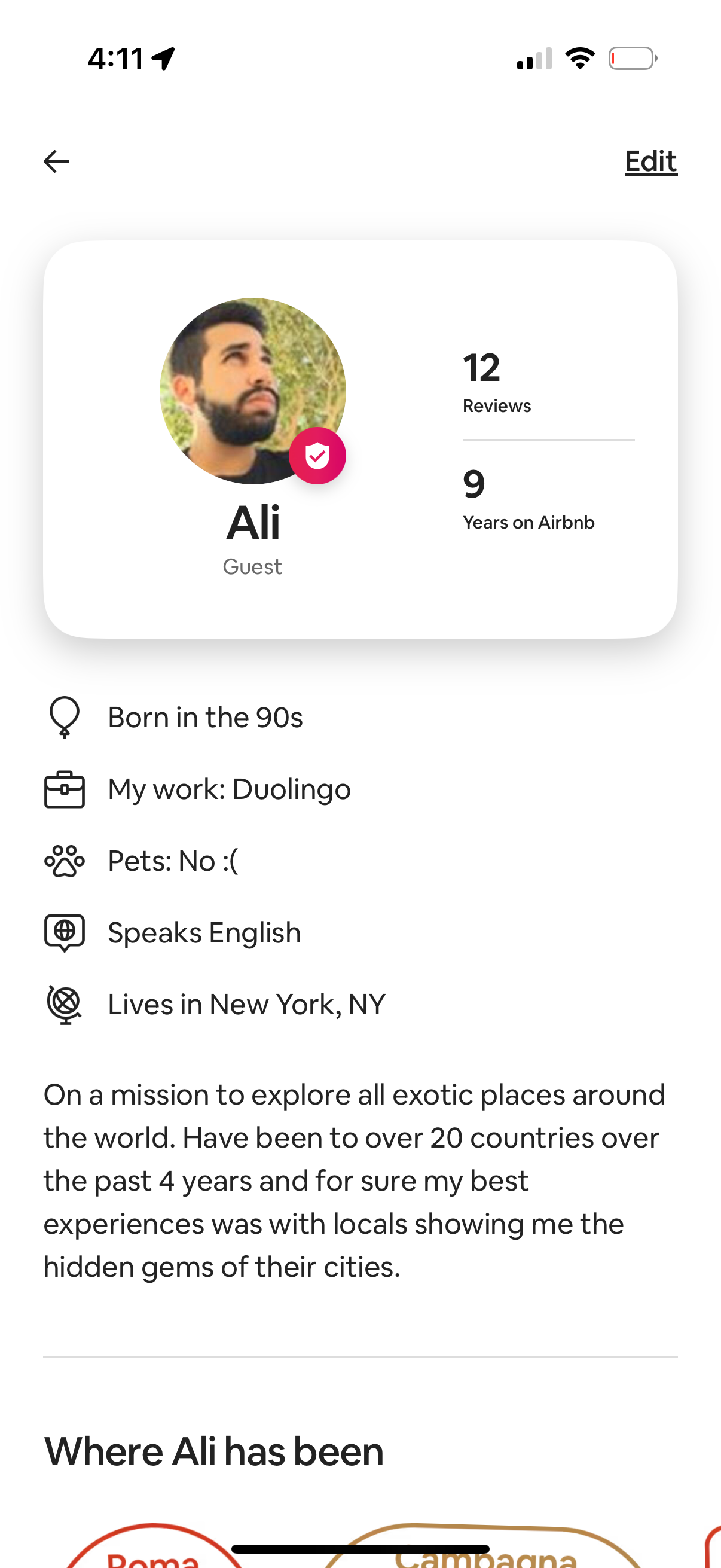721x1568 pixels.
Task: Click the paw print icon next to Pets
Action: [x=65, y=860]
